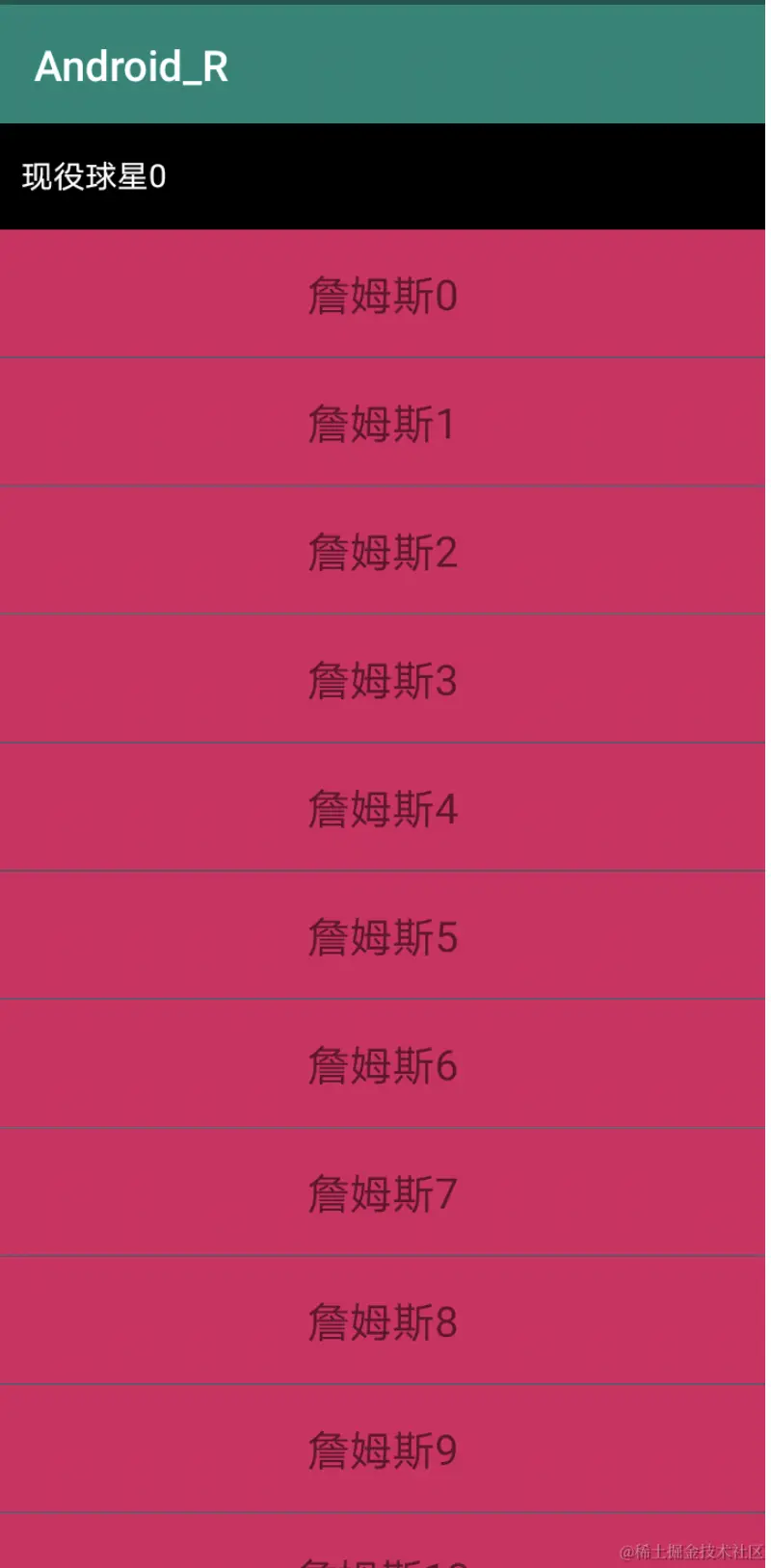Choose 詹姆斯2 from the list
Viewport: 771px width, 1568px height.
click(383, 550)
